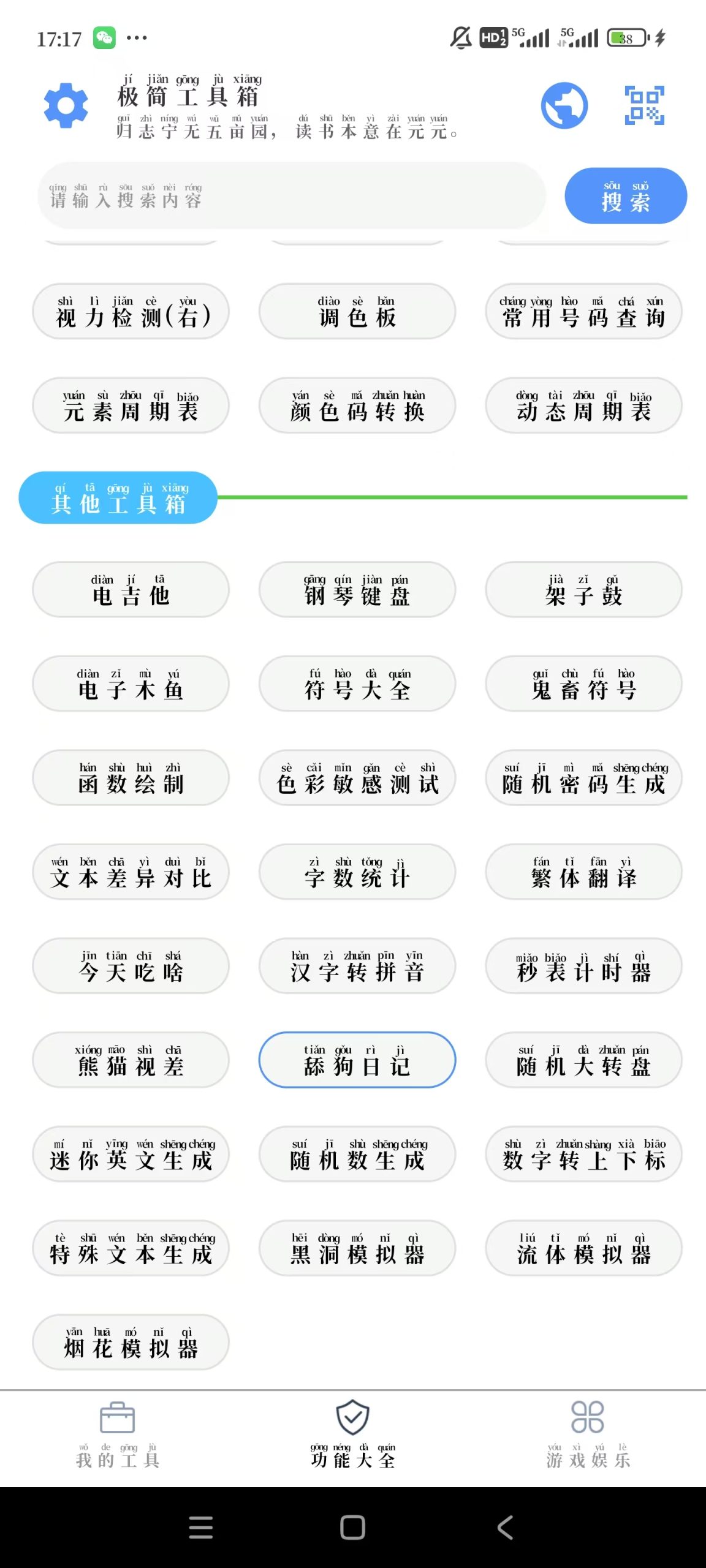Open the globe browser icon
This screenshot has height=1568, width=706.
click(564, 105)
